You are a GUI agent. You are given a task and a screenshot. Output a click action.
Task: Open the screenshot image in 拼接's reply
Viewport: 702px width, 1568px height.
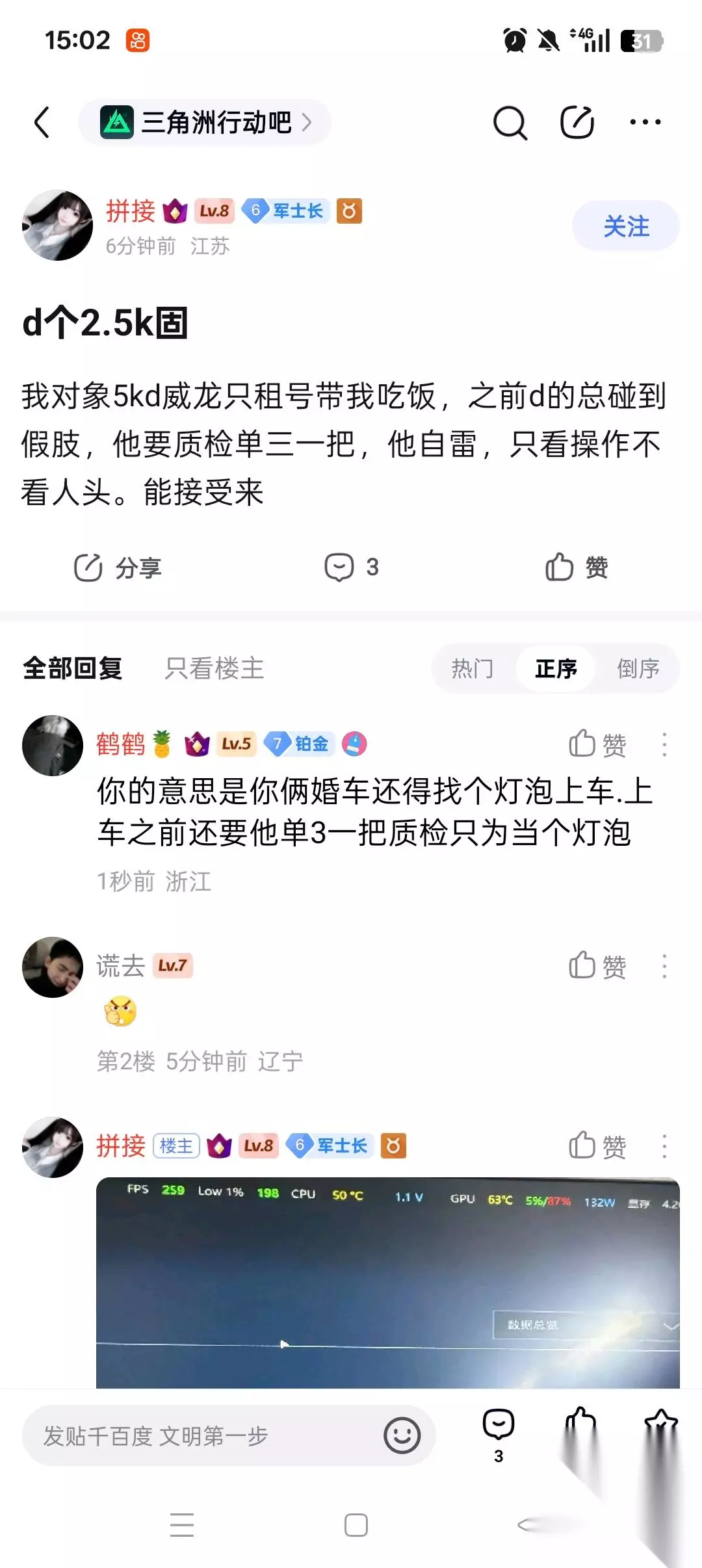pos(388,1283)
